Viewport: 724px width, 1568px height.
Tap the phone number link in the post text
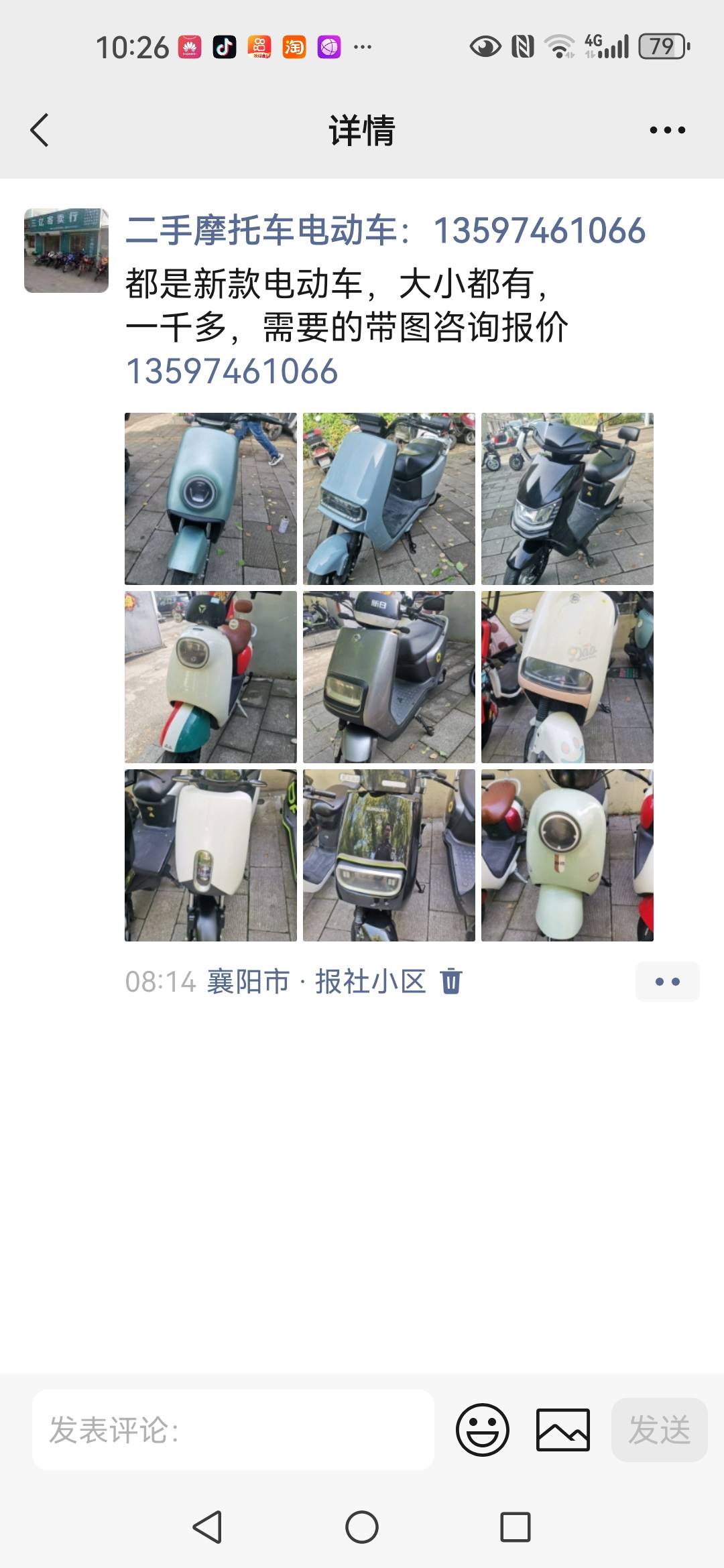tap(232, 371)
